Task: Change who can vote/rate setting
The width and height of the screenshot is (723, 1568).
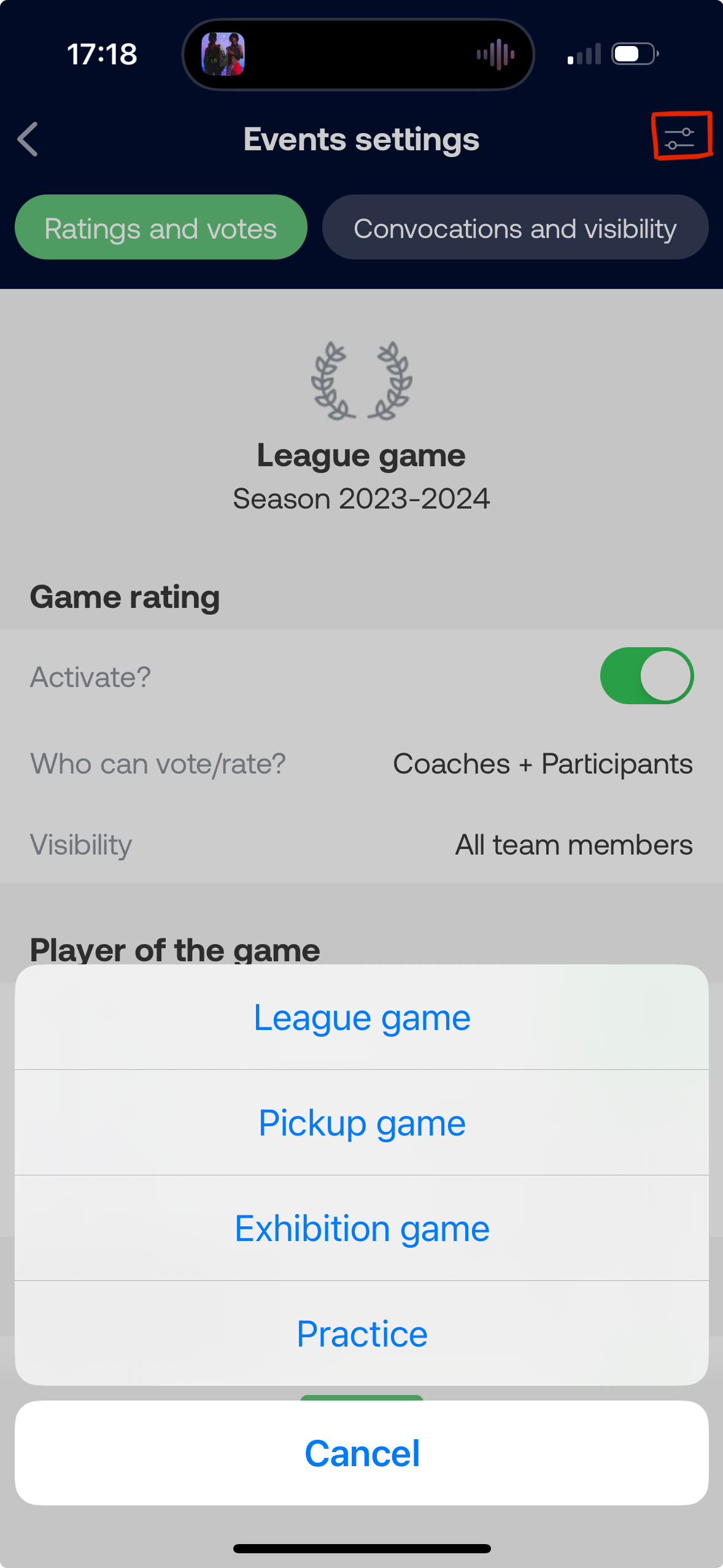Action: [x=542, y=764]
